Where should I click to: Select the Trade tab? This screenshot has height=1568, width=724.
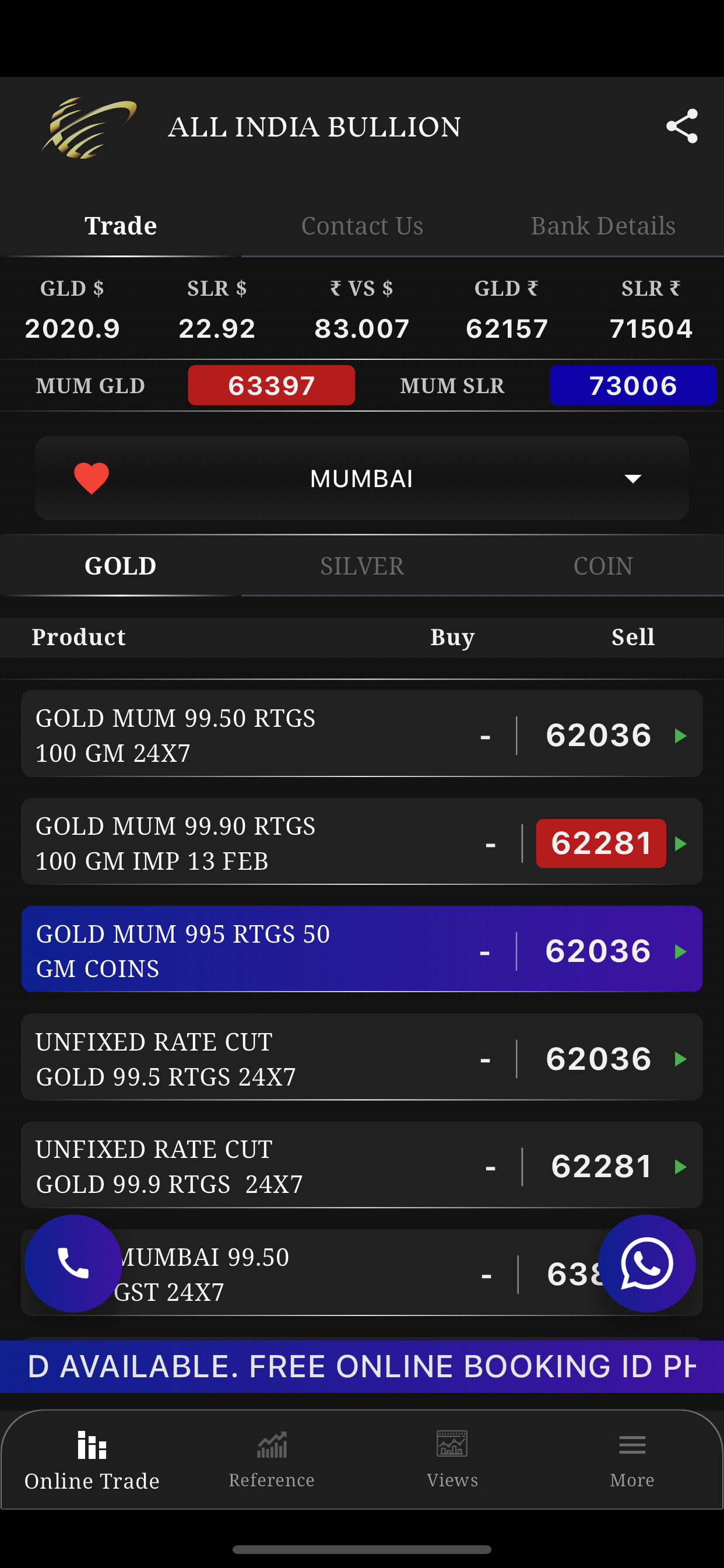[x=121, y=226]
